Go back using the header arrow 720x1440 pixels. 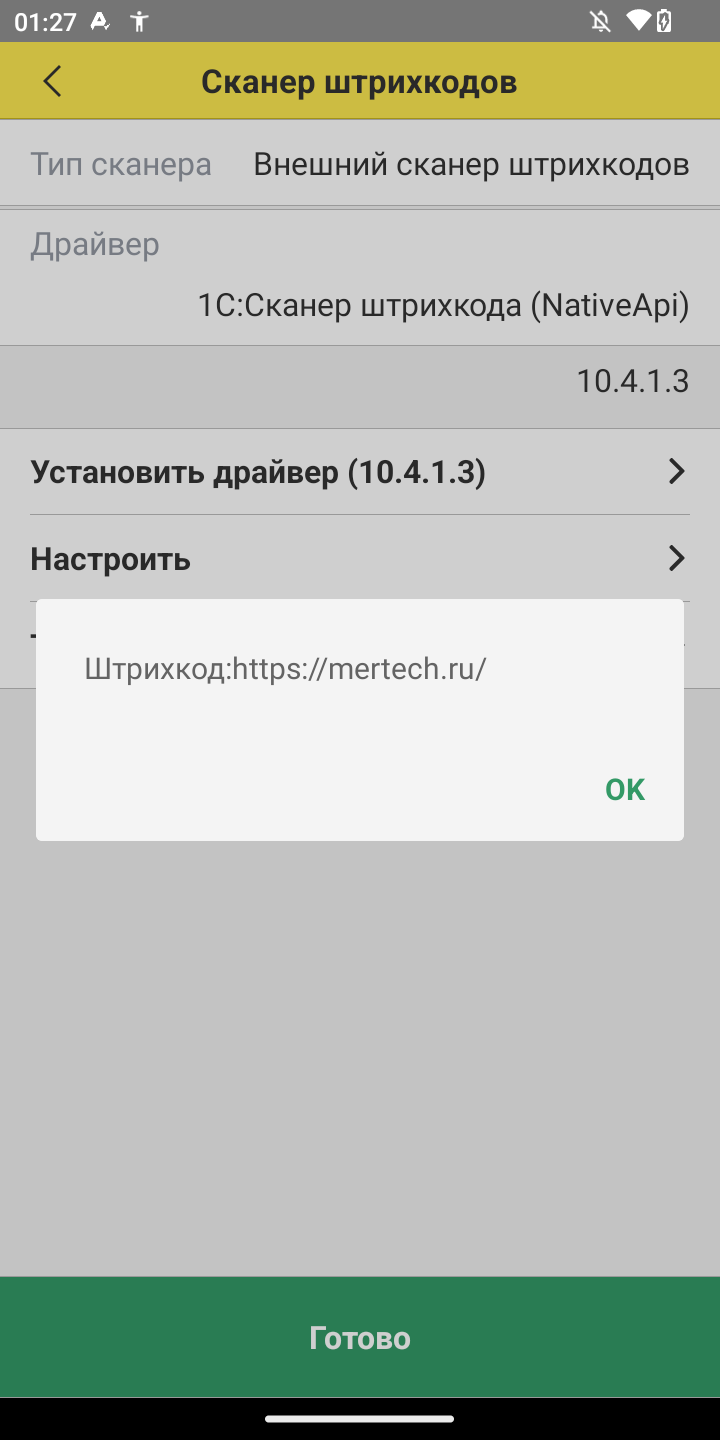53,81
